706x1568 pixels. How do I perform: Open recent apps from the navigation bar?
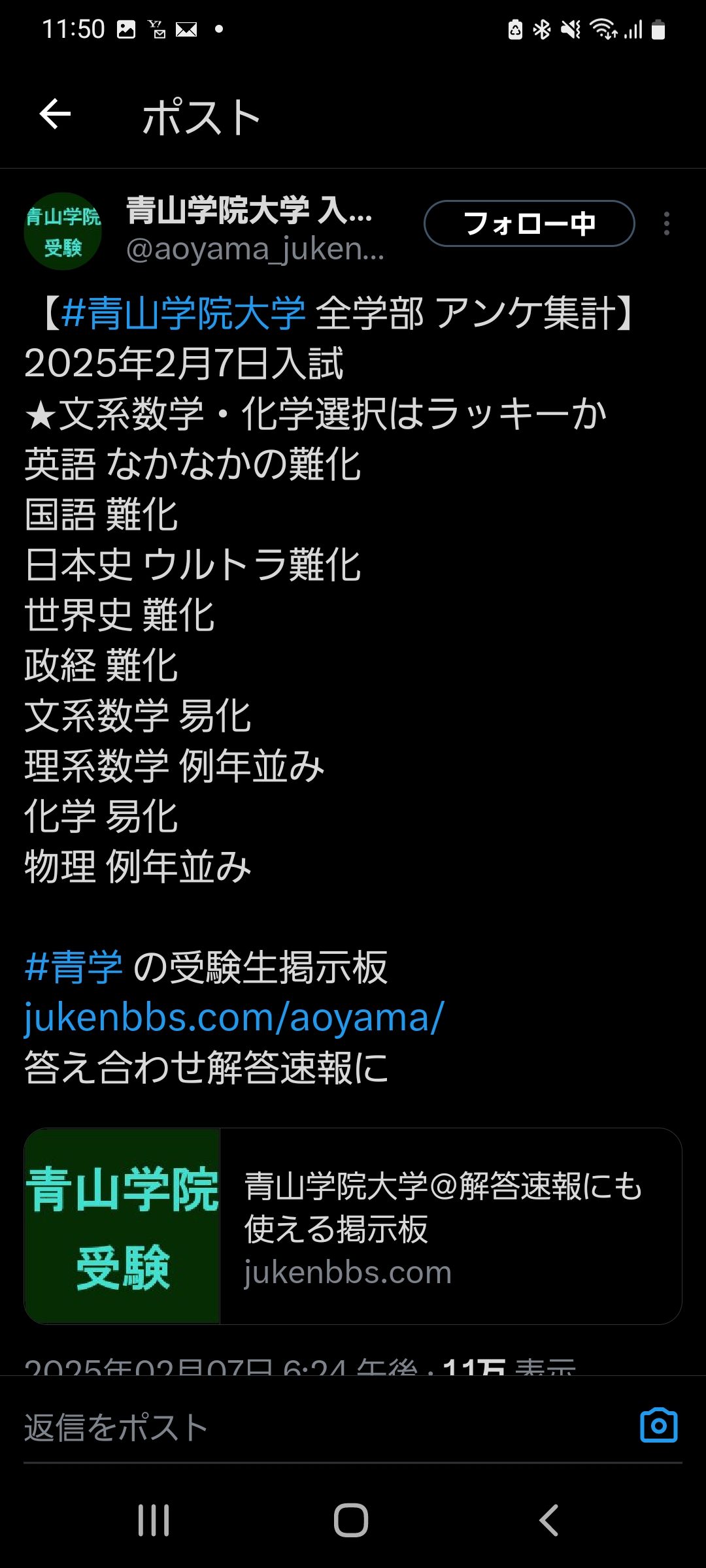point(154,1520)
